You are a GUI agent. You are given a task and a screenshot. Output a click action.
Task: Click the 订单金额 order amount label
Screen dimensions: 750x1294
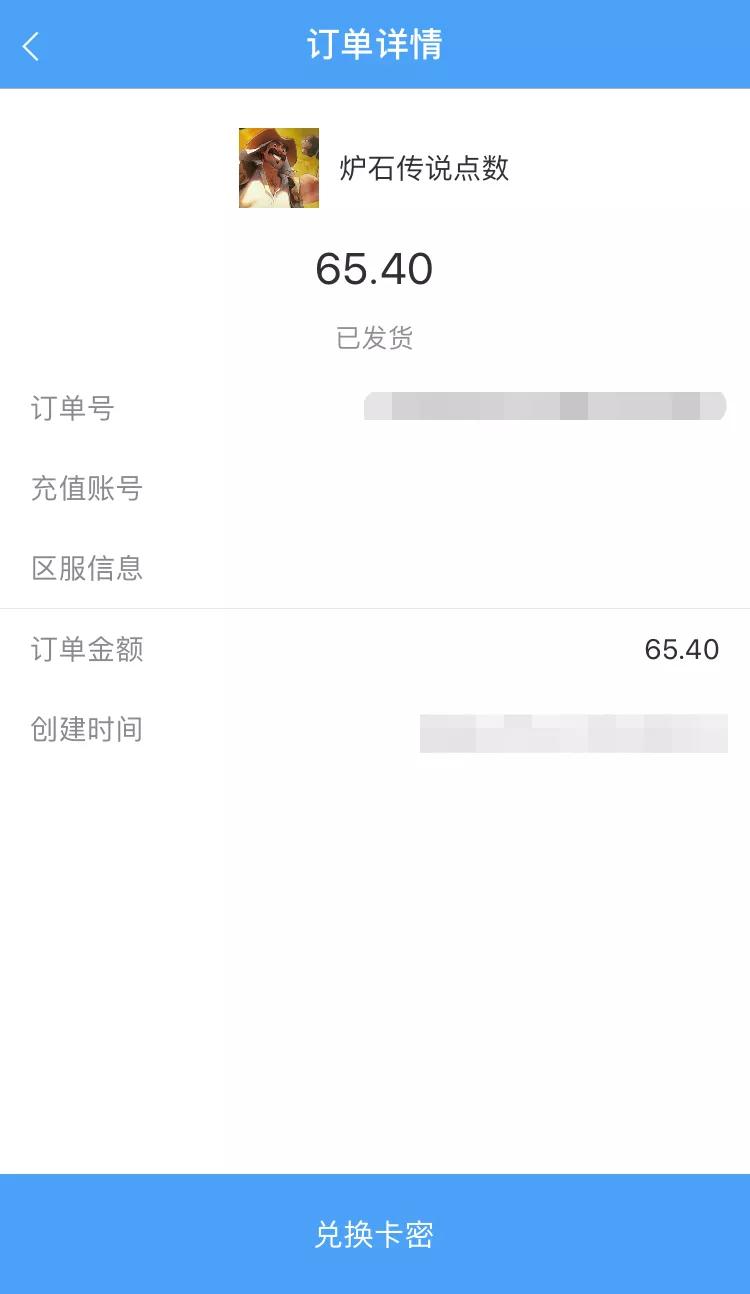click(85, 650)
